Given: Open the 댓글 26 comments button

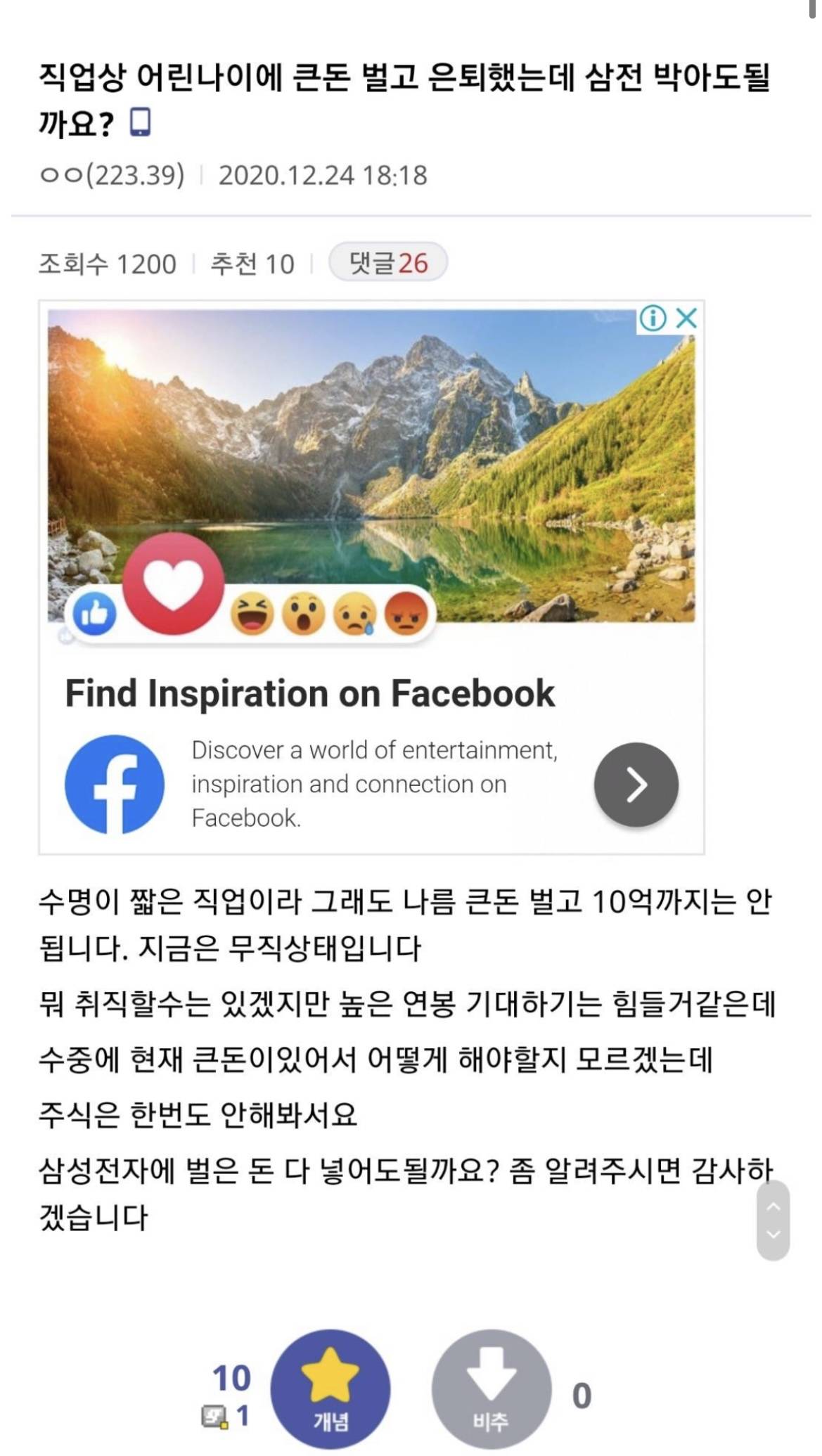Looking at the screenshot, I should [387, 263].
